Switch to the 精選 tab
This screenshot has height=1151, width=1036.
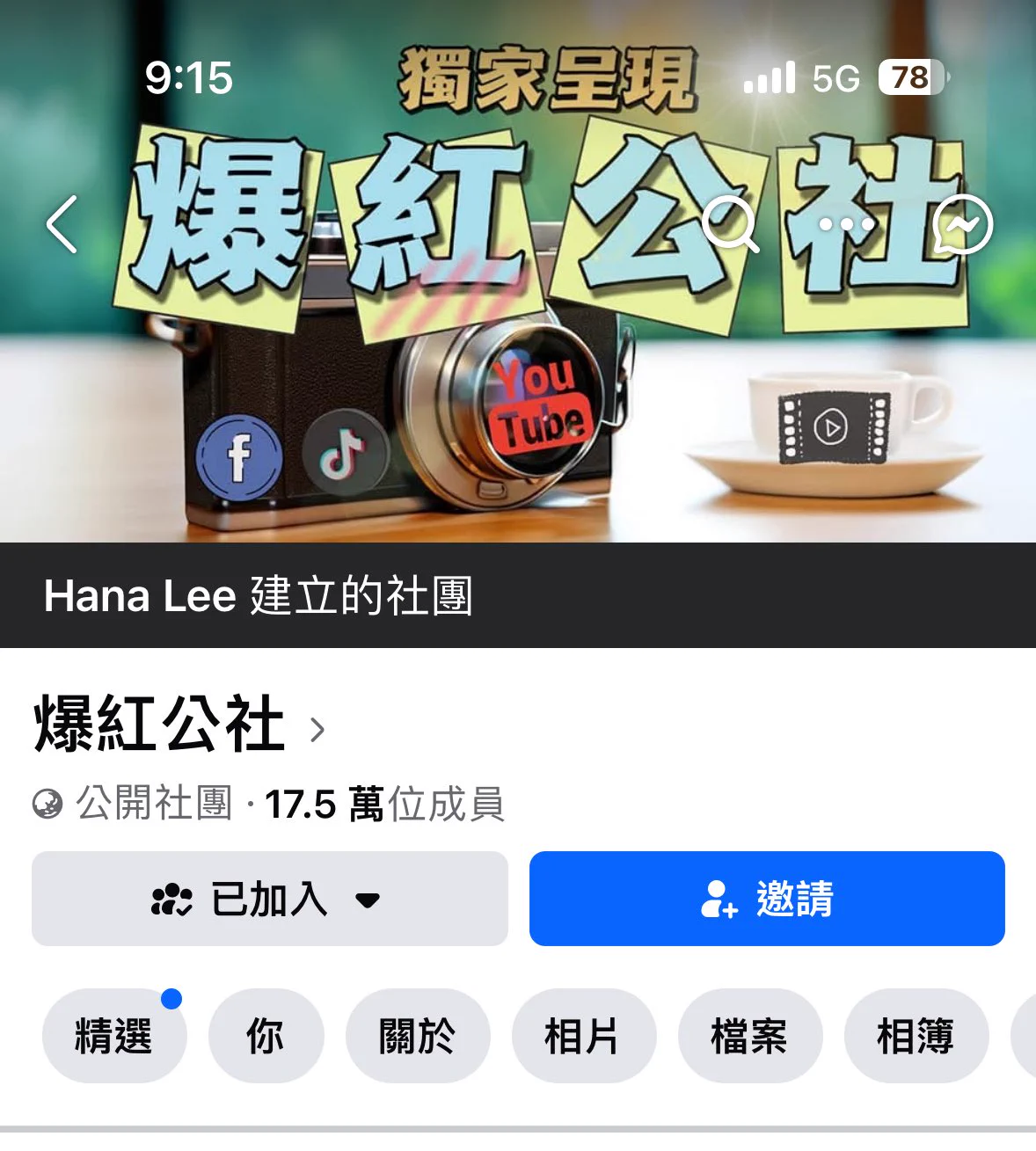click(113, 1036)
